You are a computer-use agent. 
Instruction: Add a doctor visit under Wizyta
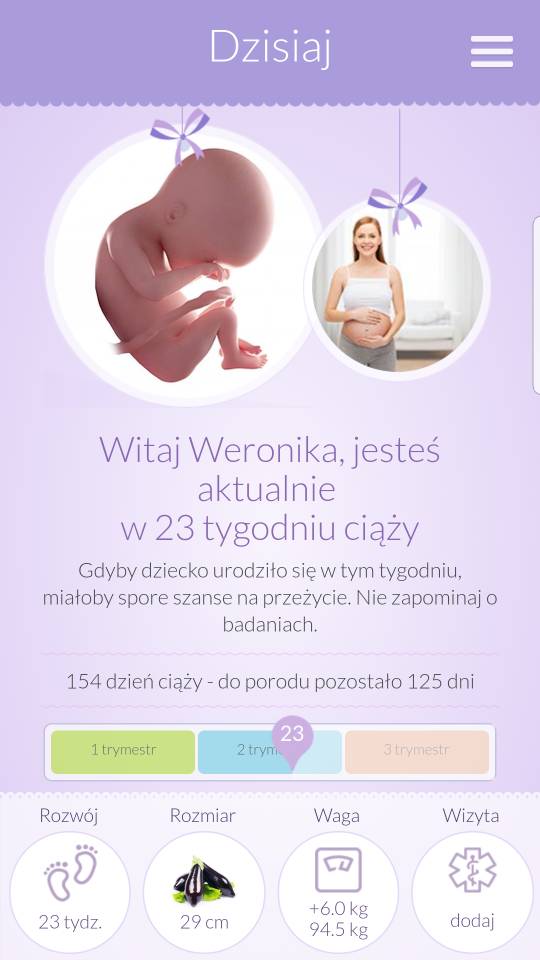472,891
